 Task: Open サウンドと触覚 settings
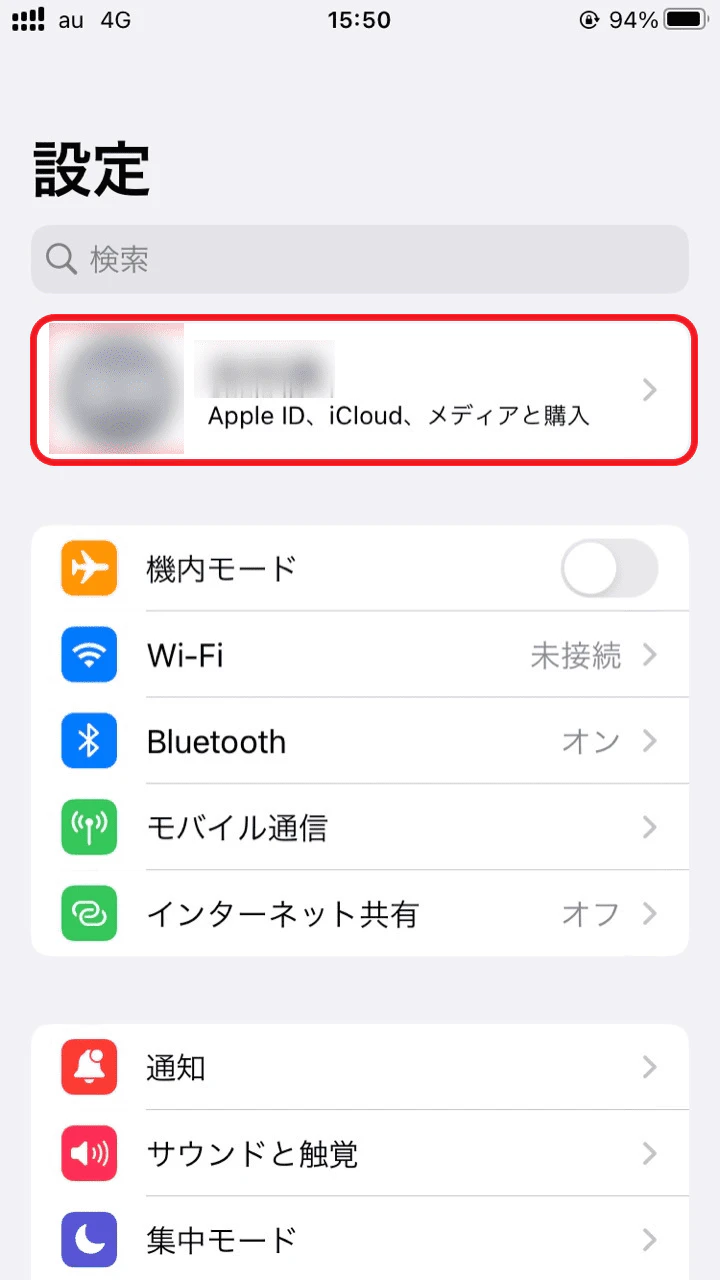[360, 1154]
